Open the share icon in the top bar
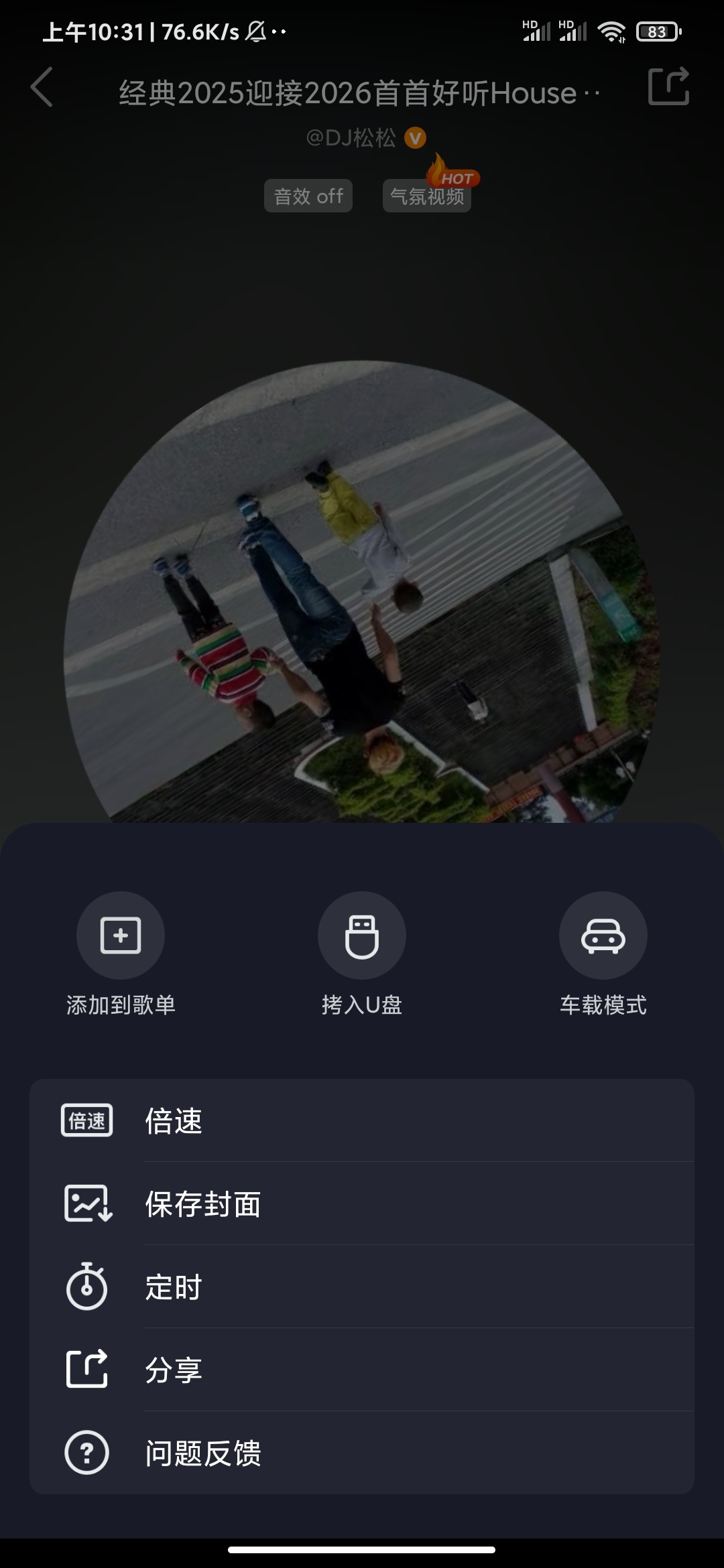 [668, 86]
